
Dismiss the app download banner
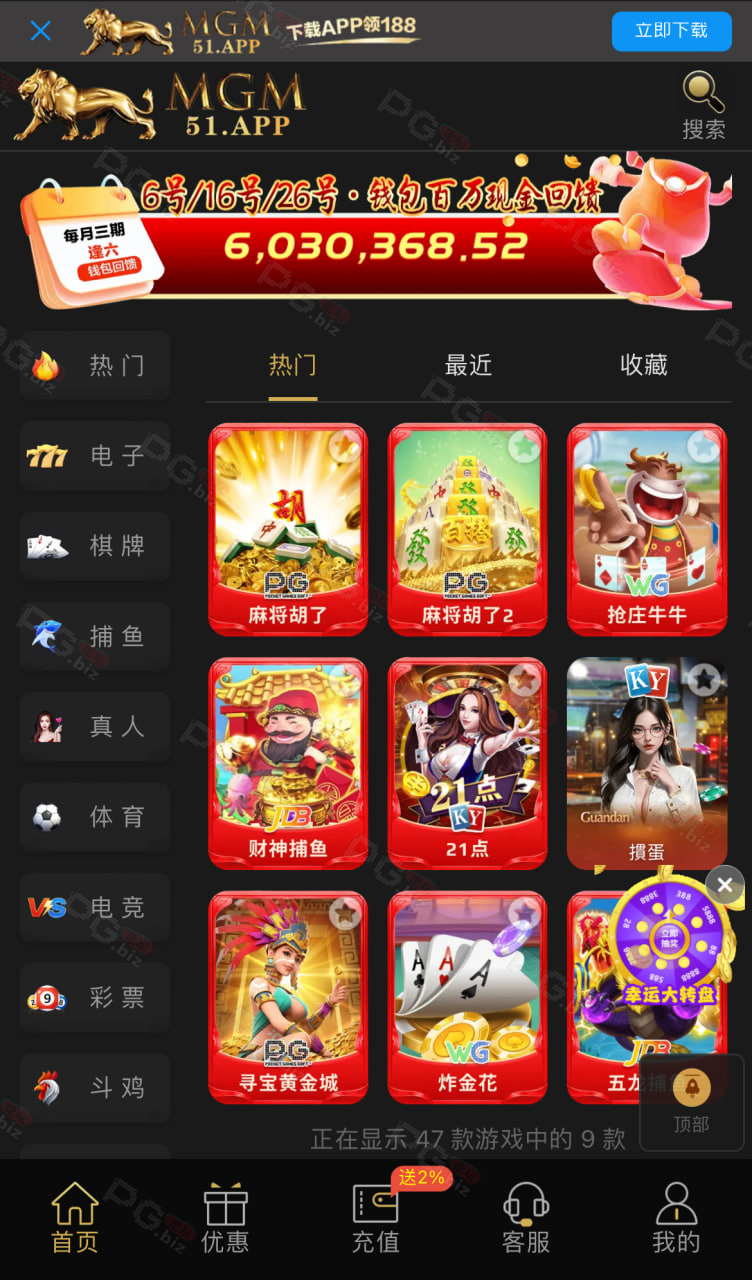pyautogui.click(x=40, y=31)
